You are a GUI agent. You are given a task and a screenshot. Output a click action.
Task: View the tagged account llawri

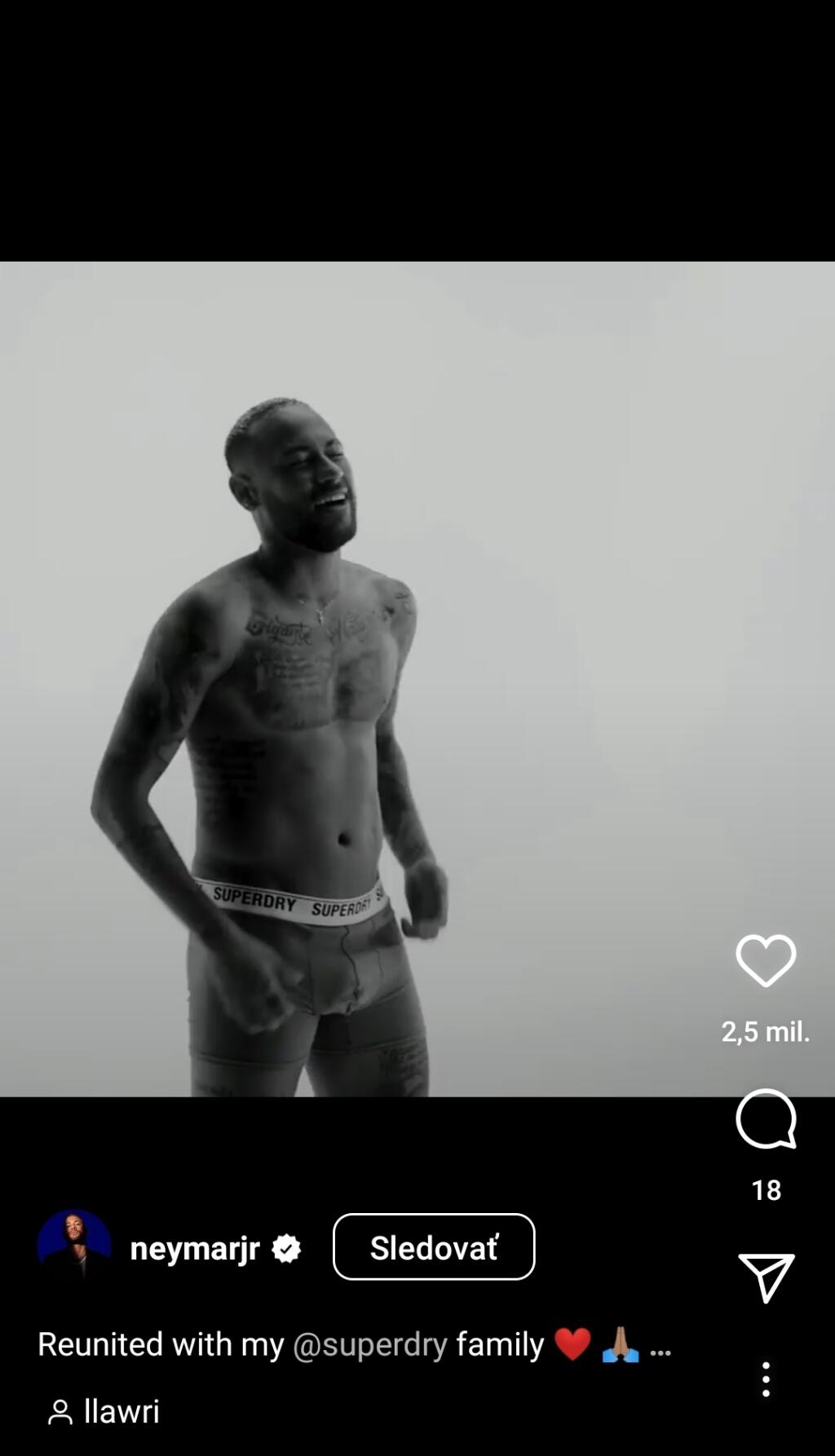pyautogui.click(x=104, y=1412)
